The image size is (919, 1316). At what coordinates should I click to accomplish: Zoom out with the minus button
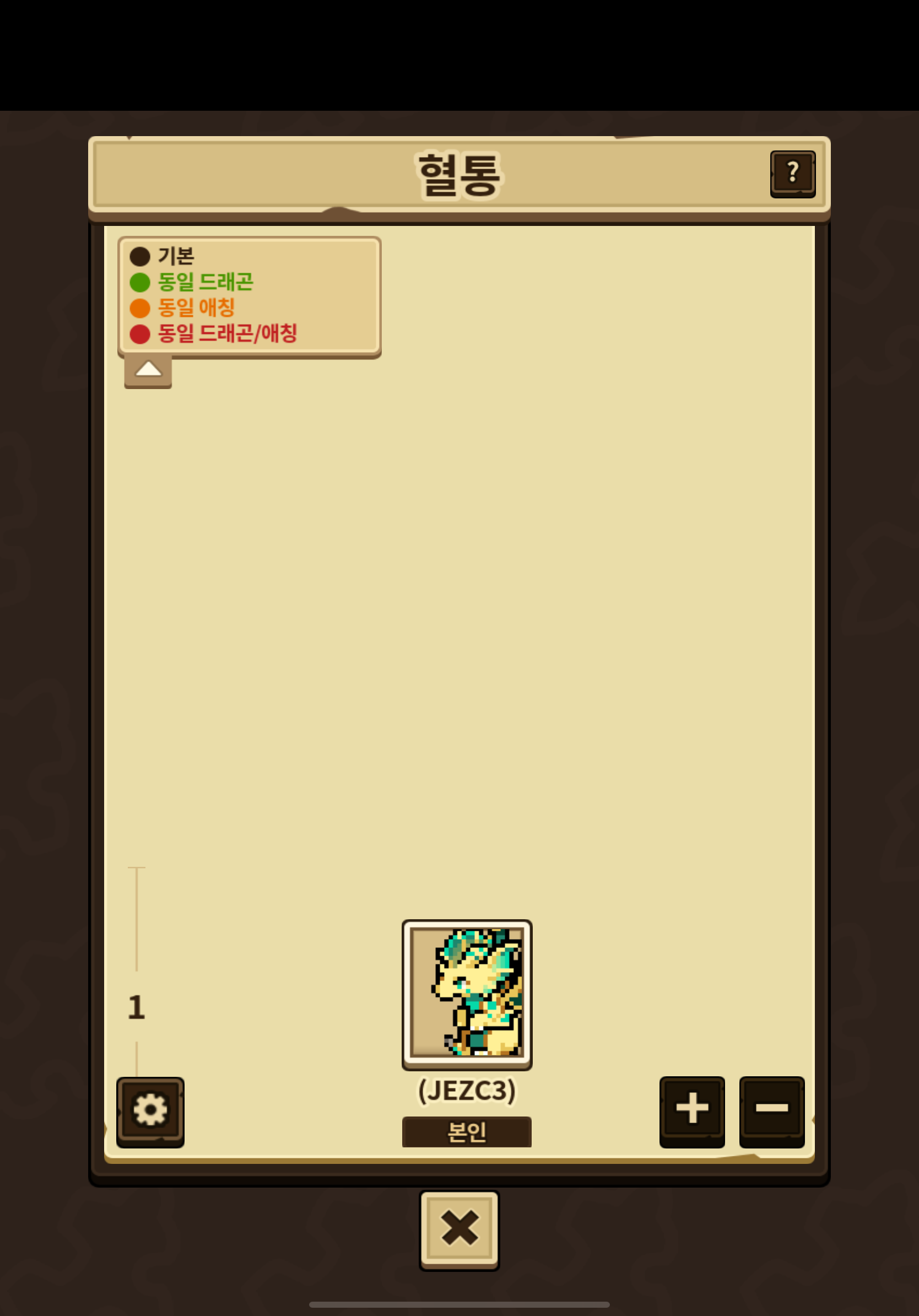772,1112
